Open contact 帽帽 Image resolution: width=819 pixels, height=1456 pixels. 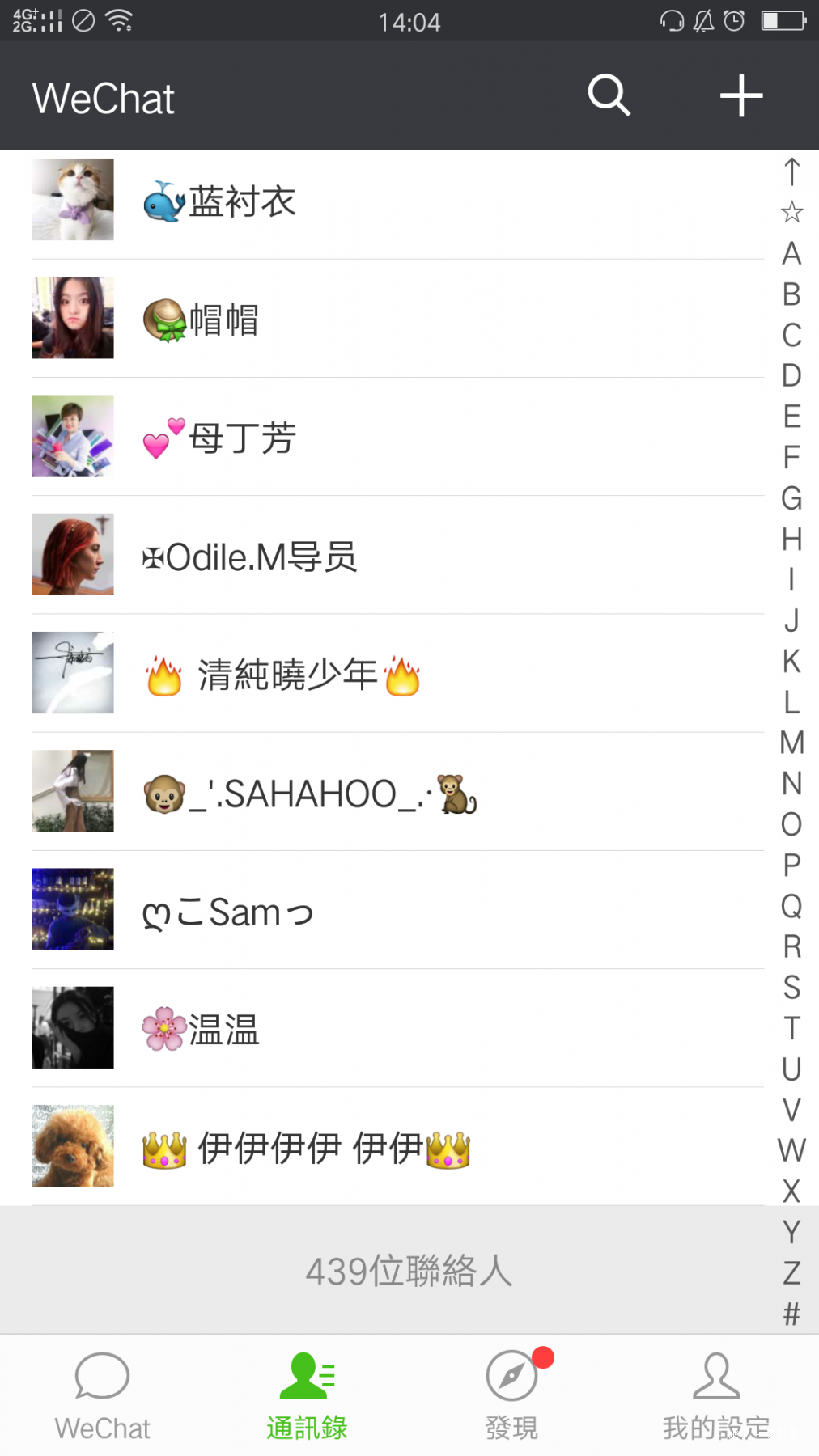tap(397, 319)
